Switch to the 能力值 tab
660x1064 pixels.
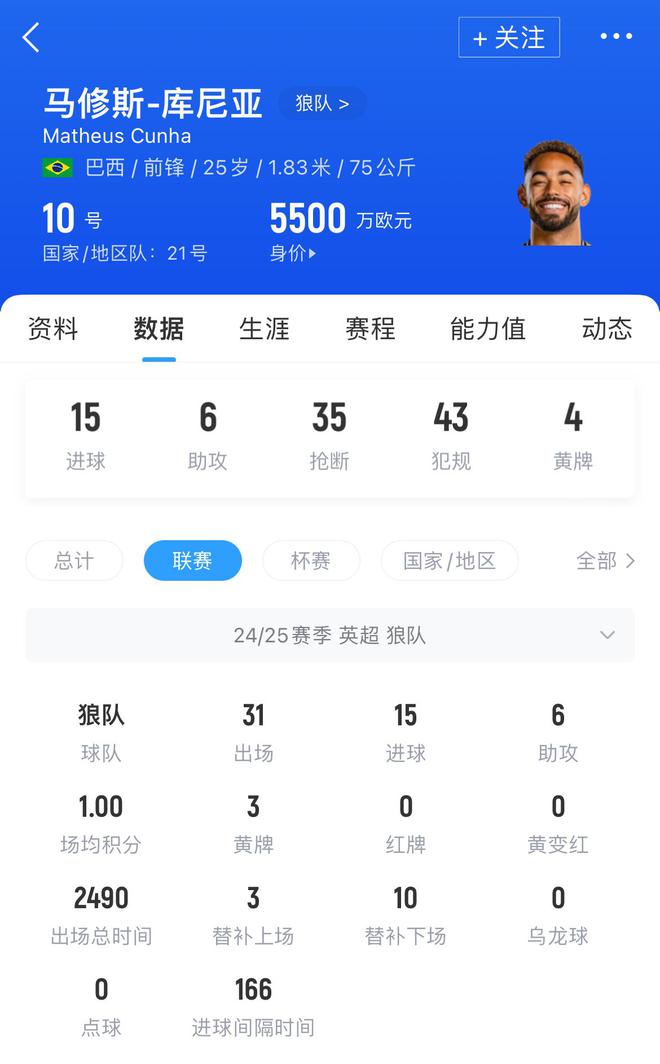[488, 329]
